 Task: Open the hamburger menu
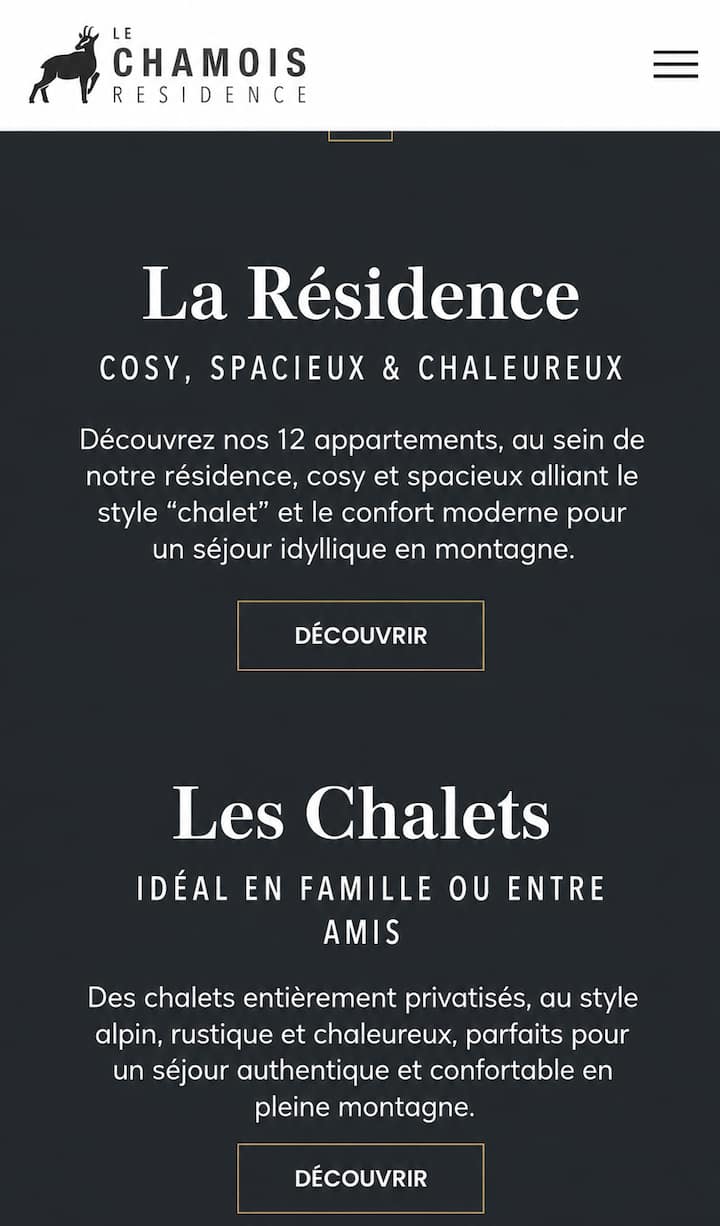(x=676, y=64)
